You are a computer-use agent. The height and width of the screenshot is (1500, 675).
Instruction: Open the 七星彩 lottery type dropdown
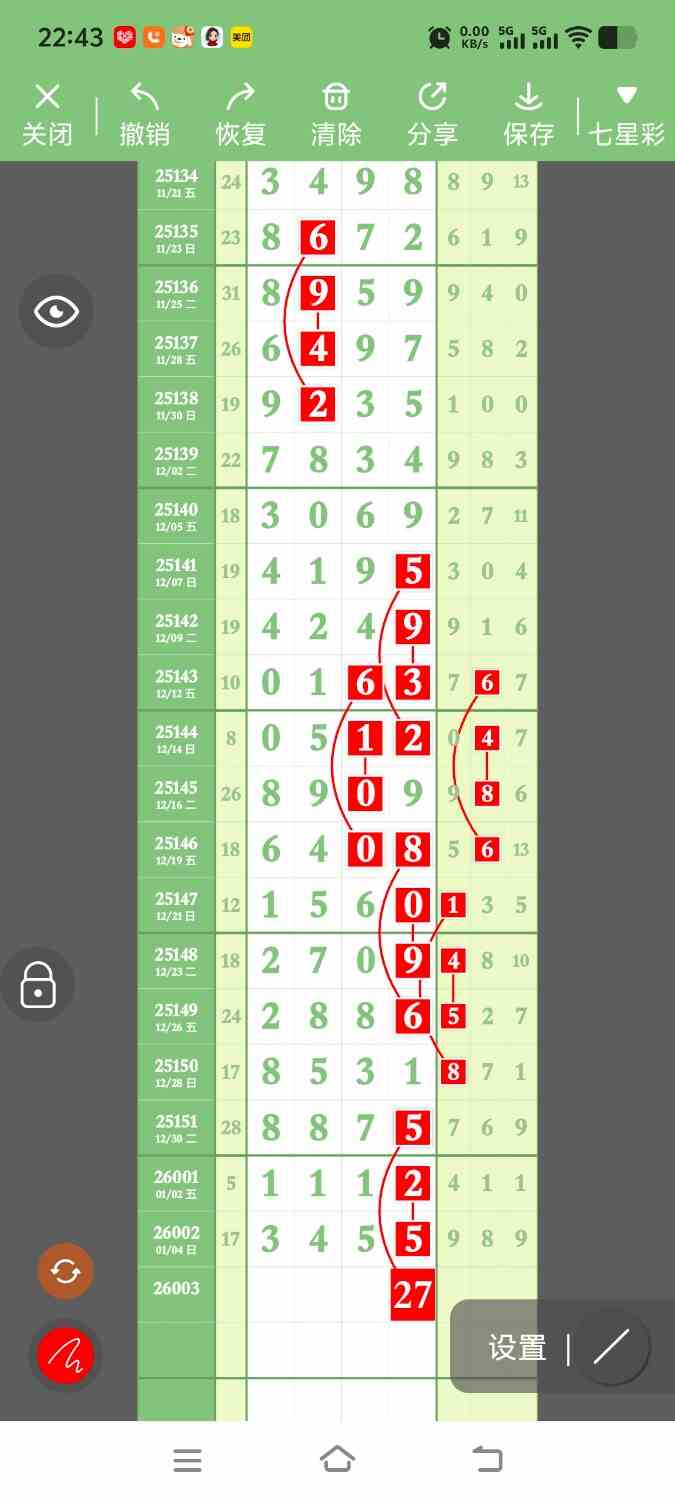pos(627,115)
